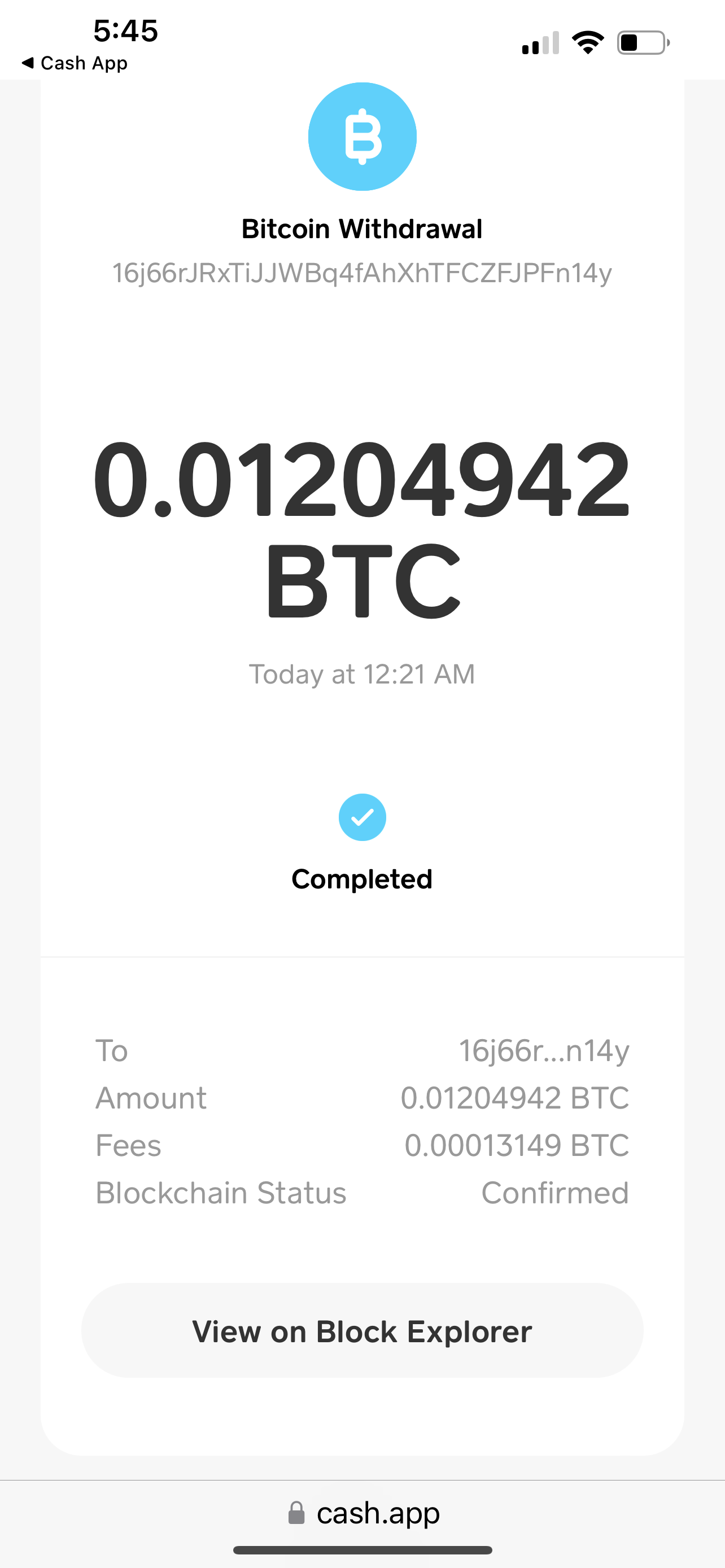This screenshot has width=725, height=1568.
Task: Tap the cash.app address bar
Action: 363,1513
